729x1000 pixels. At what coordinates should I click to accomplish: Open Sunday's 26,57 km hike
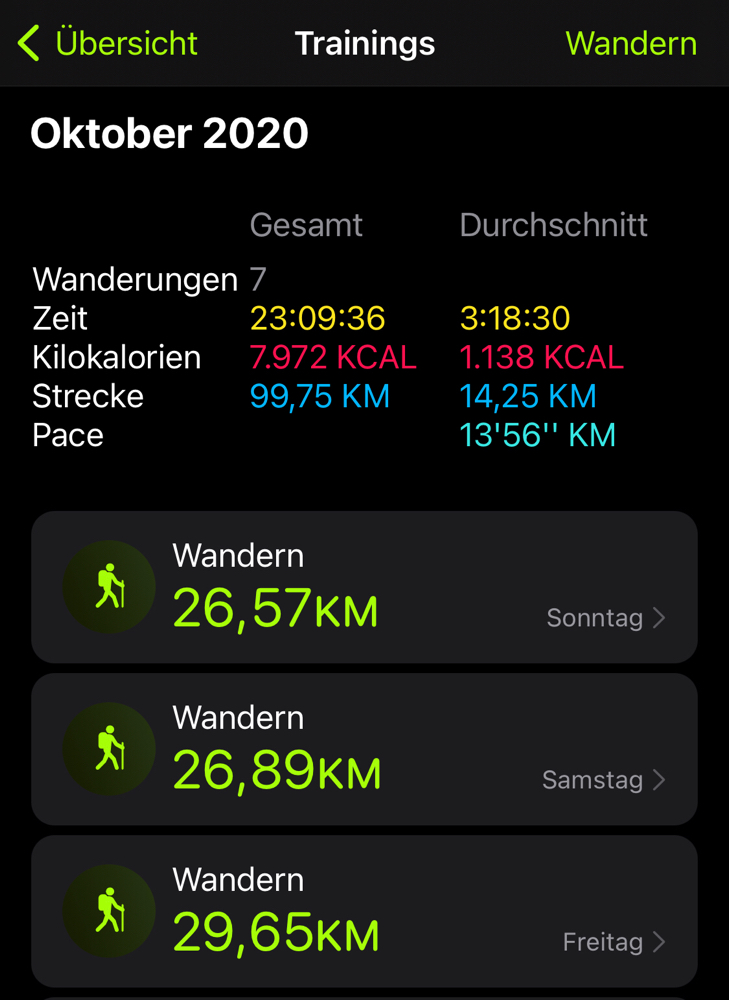tap(364, 588)
